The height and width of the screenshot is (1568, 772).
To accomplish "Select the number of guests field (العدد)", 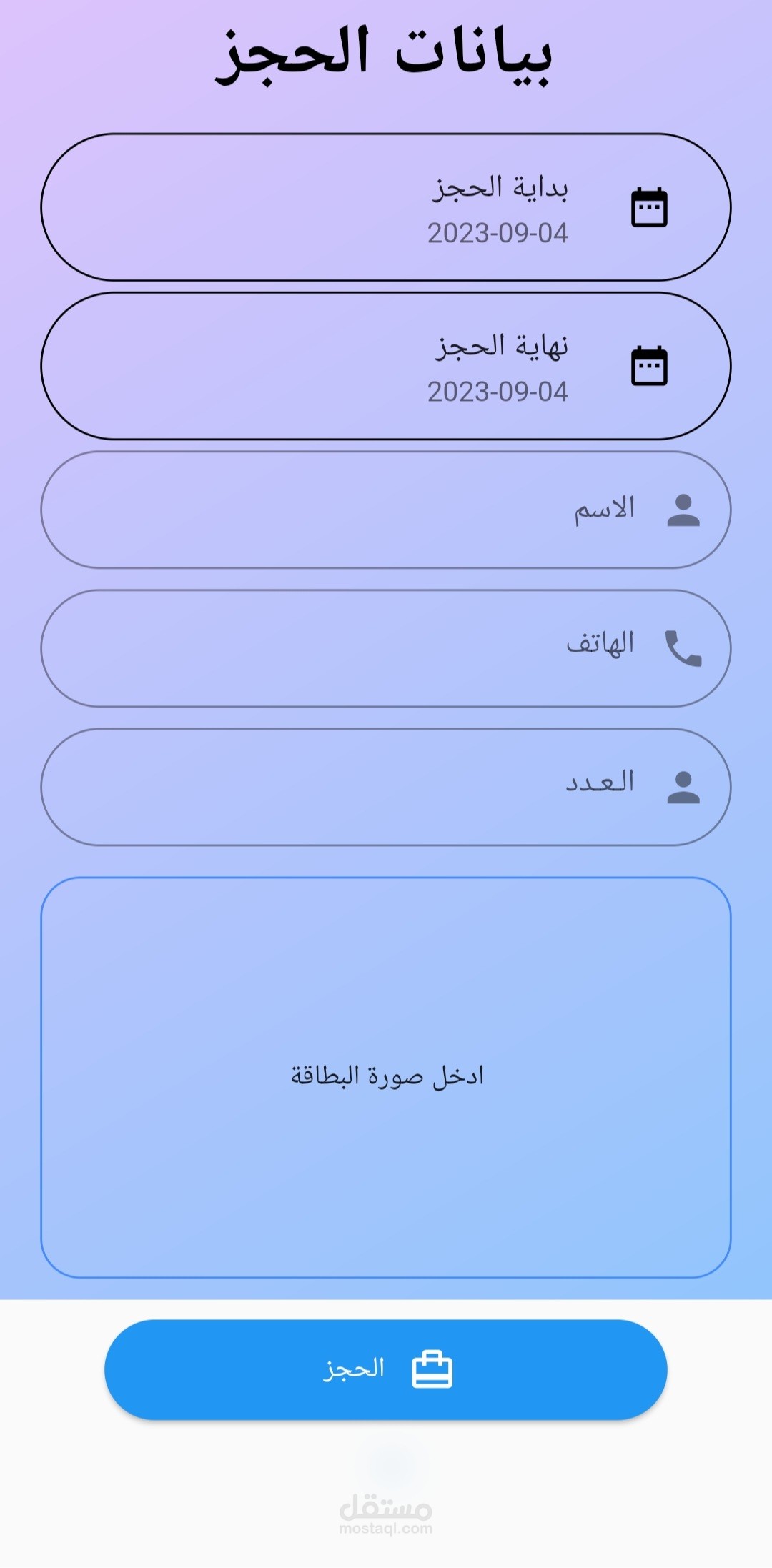I will (x=386, y=787).
